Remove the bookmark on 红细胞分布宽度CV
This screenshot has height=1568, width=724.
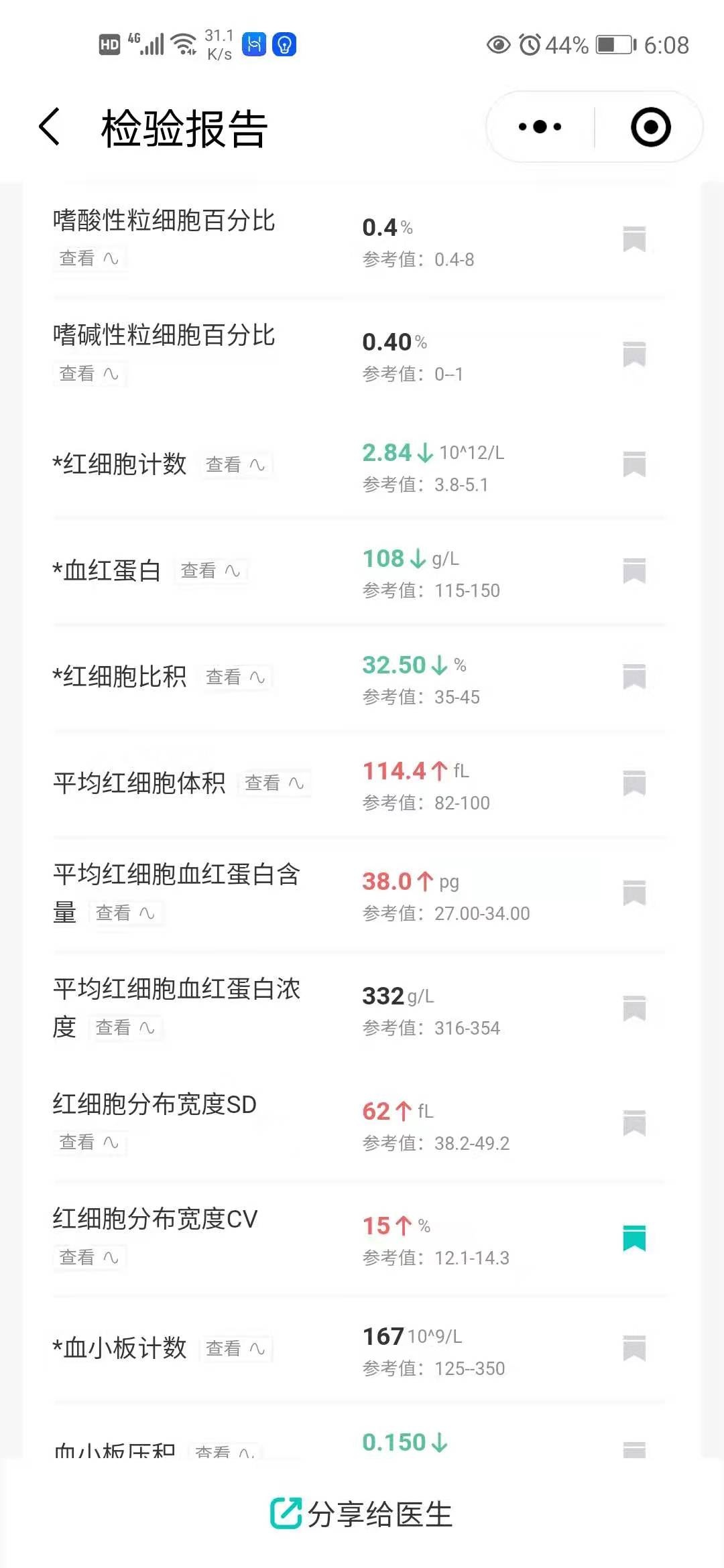click(x=634, y=1238)
